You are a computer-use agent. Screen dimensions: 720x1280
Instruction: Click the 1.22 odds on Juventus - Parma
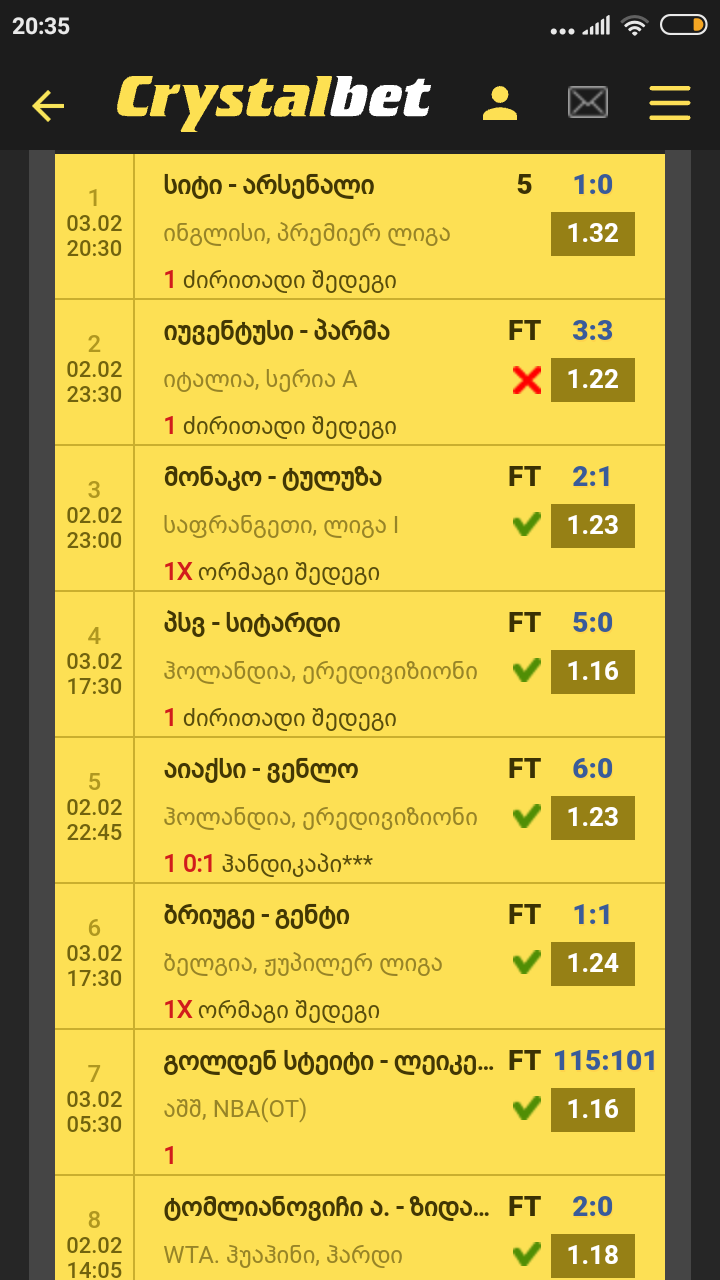pyautogui.click(x=592, y=380)
